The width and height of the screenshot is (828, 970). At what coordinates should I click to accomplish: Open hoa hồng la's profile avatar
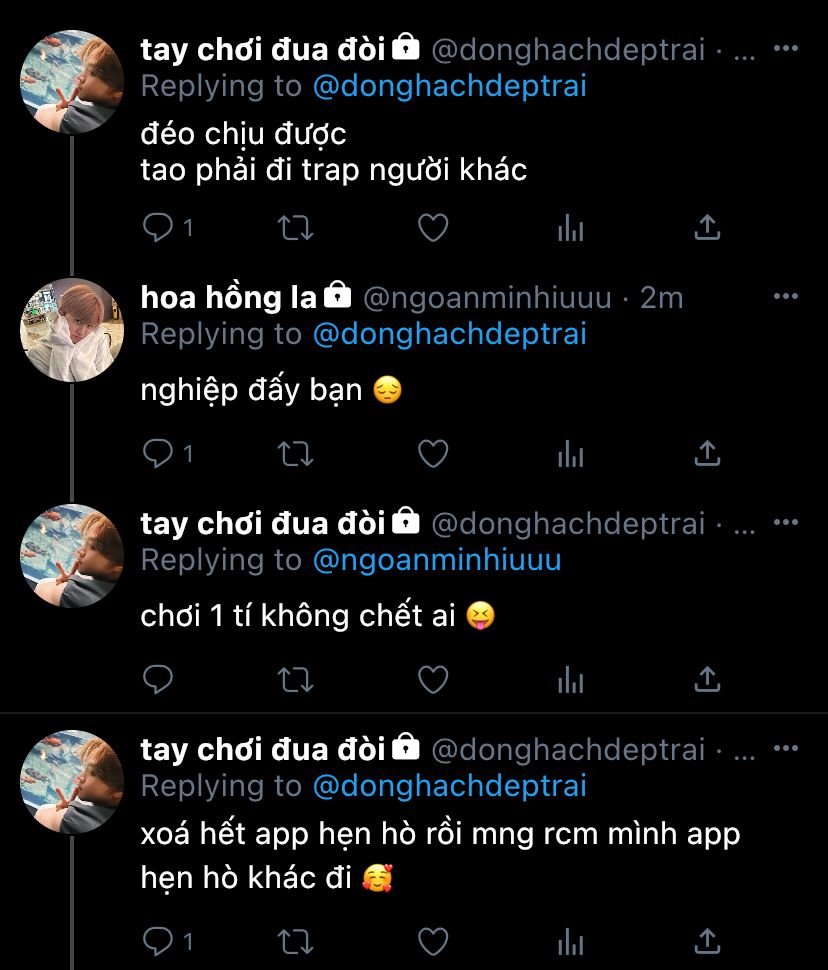click(x=71, y=329)
